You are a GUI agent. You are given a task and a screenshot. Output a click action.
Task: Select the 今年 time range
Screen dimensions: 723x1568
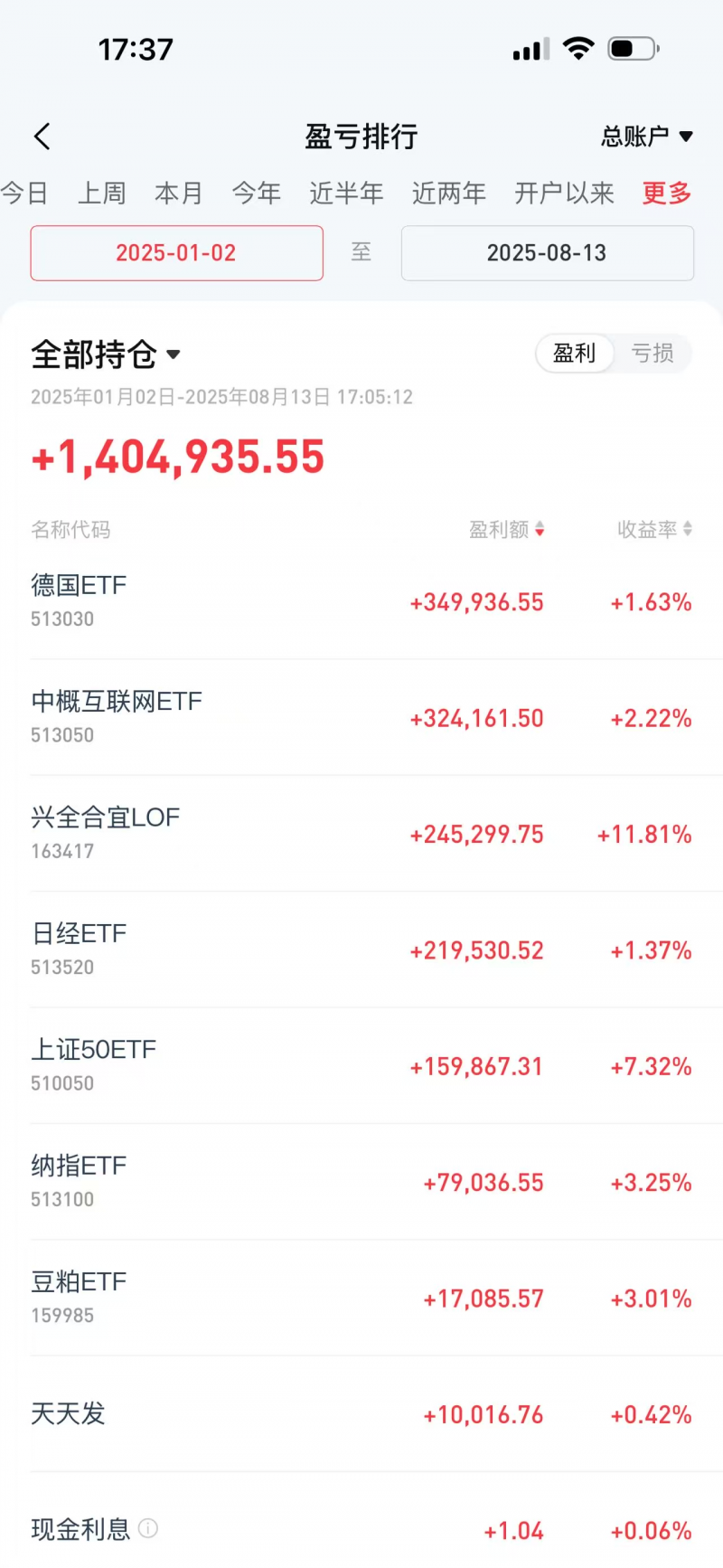(257, 194)
